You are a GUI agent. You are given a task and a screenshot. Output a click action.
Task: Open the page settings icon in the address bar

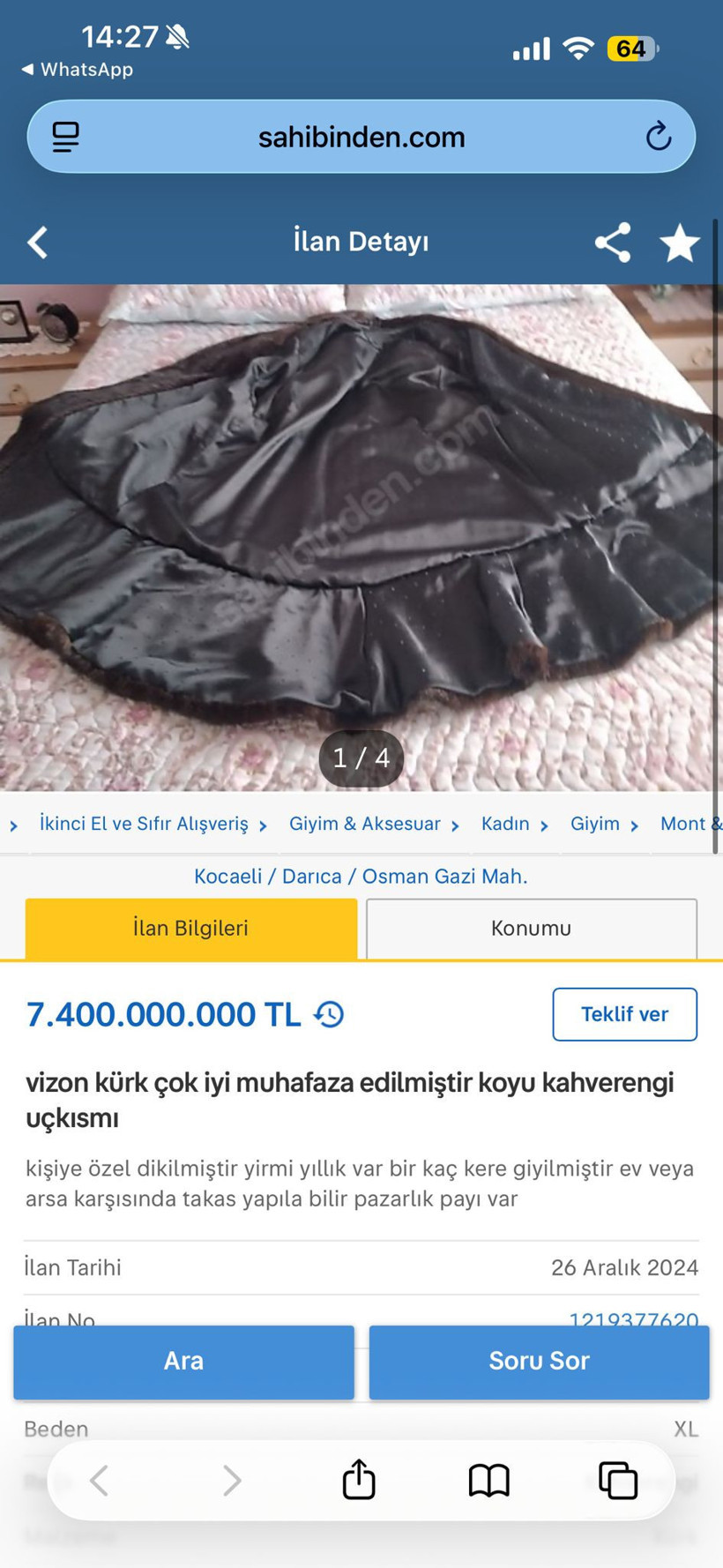click(64, 137)
